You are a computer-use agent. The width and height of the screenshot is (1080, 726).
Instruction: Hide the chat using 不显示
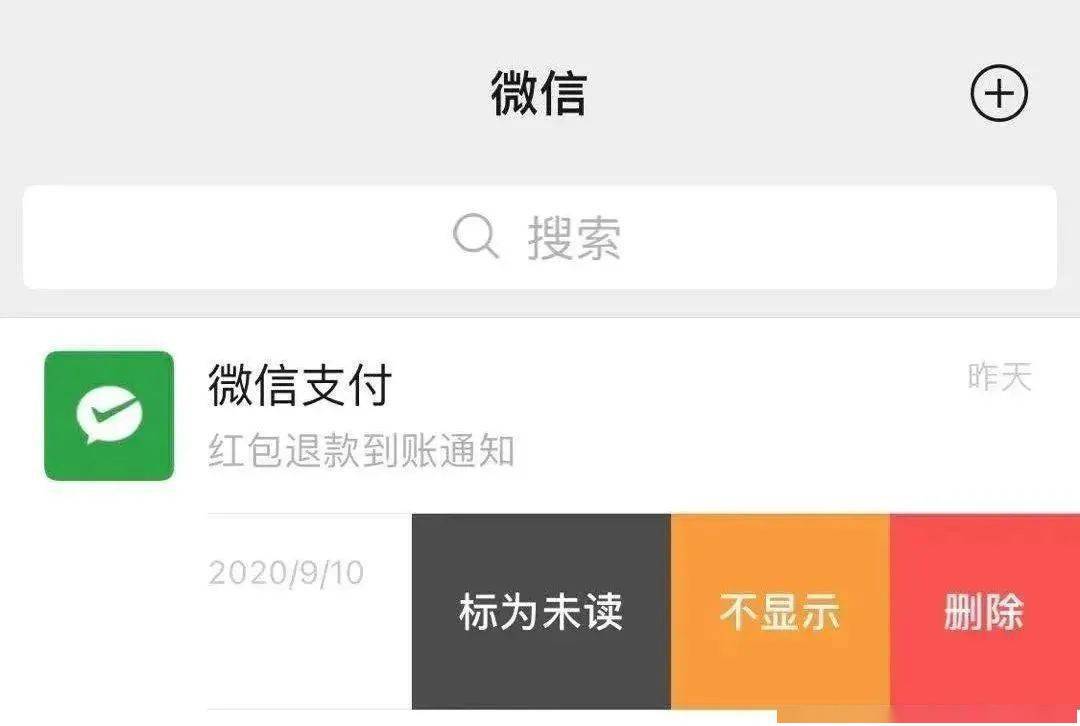(x=780, y=611)
